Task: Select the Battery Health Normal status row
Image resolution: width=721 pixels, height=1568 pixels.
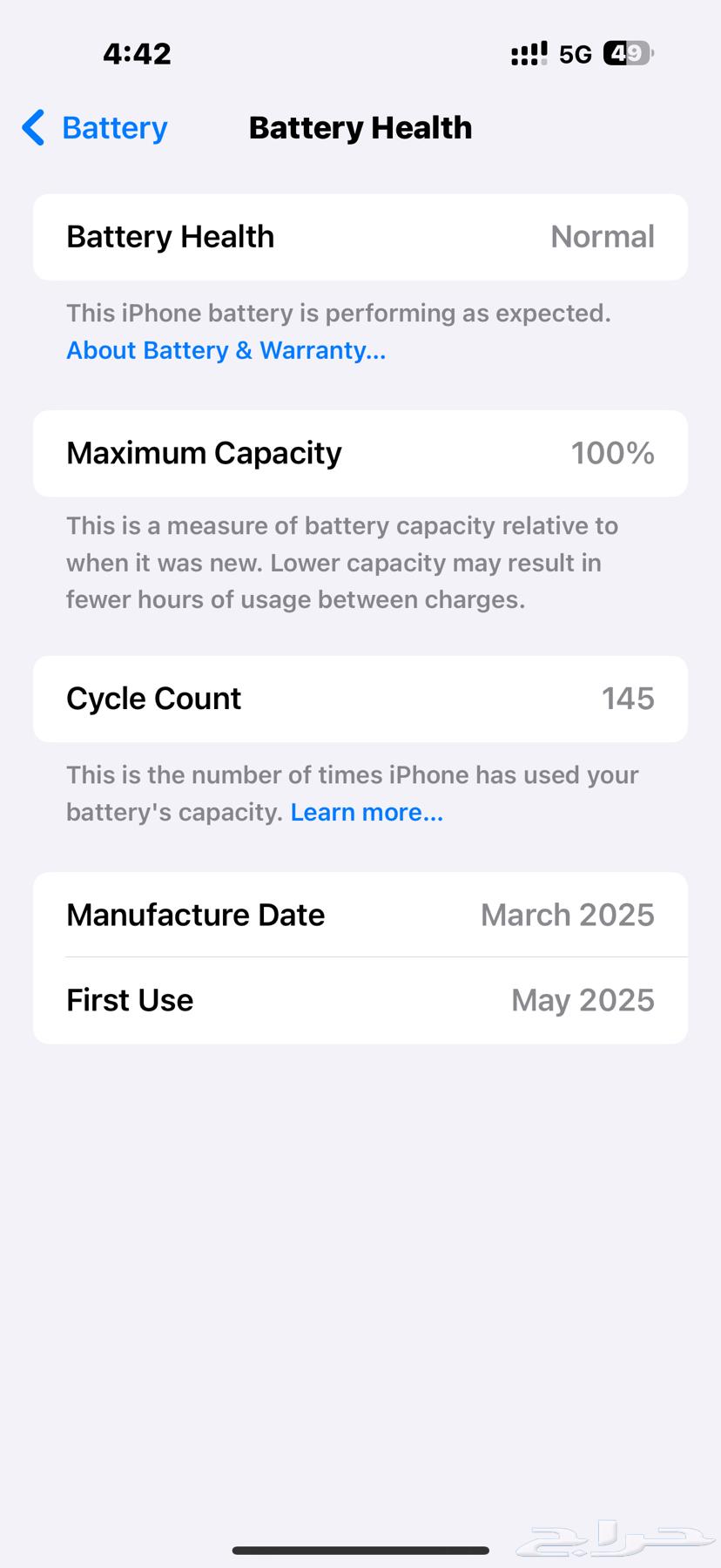Action: point(360,236)
